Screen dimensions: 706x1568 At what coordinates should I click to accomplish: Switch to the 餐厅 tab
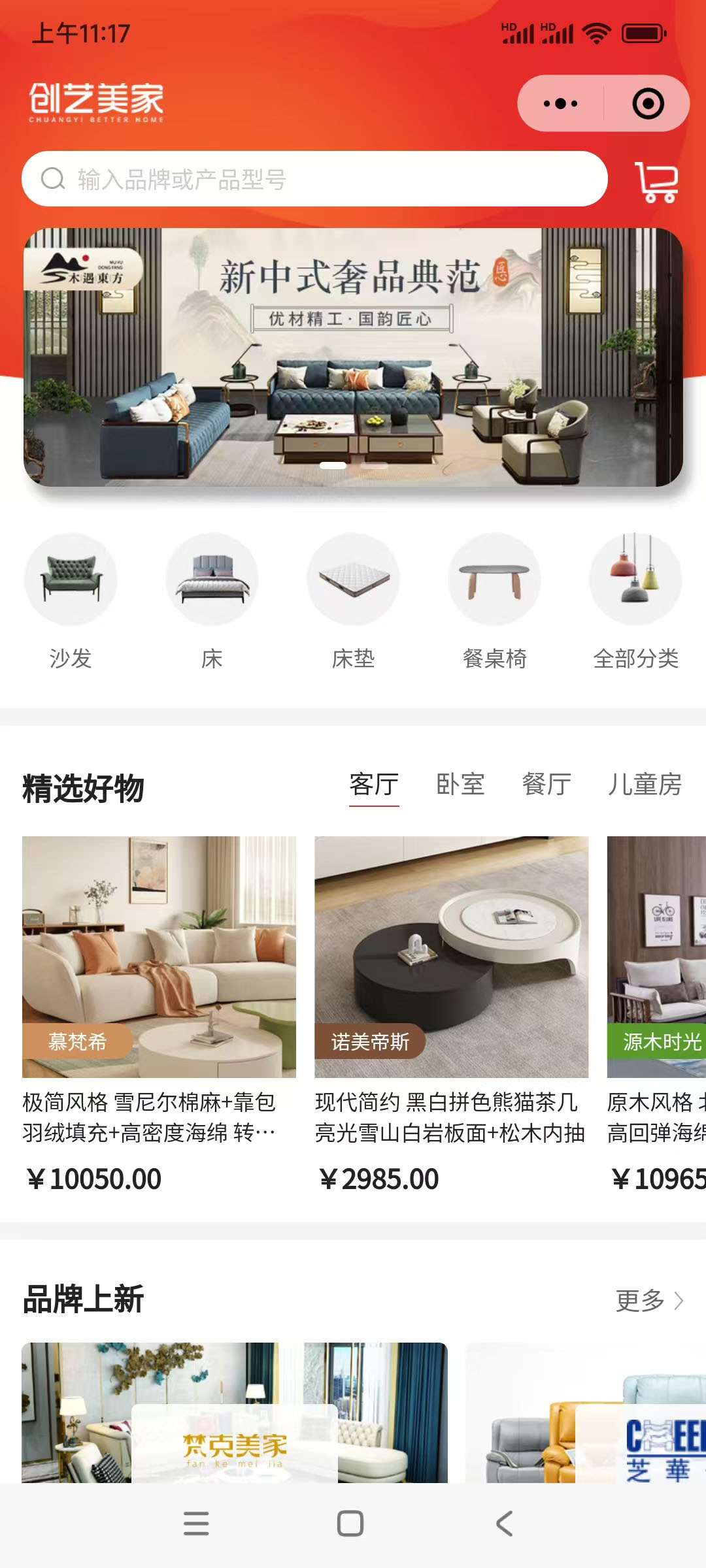coord(546,785)
